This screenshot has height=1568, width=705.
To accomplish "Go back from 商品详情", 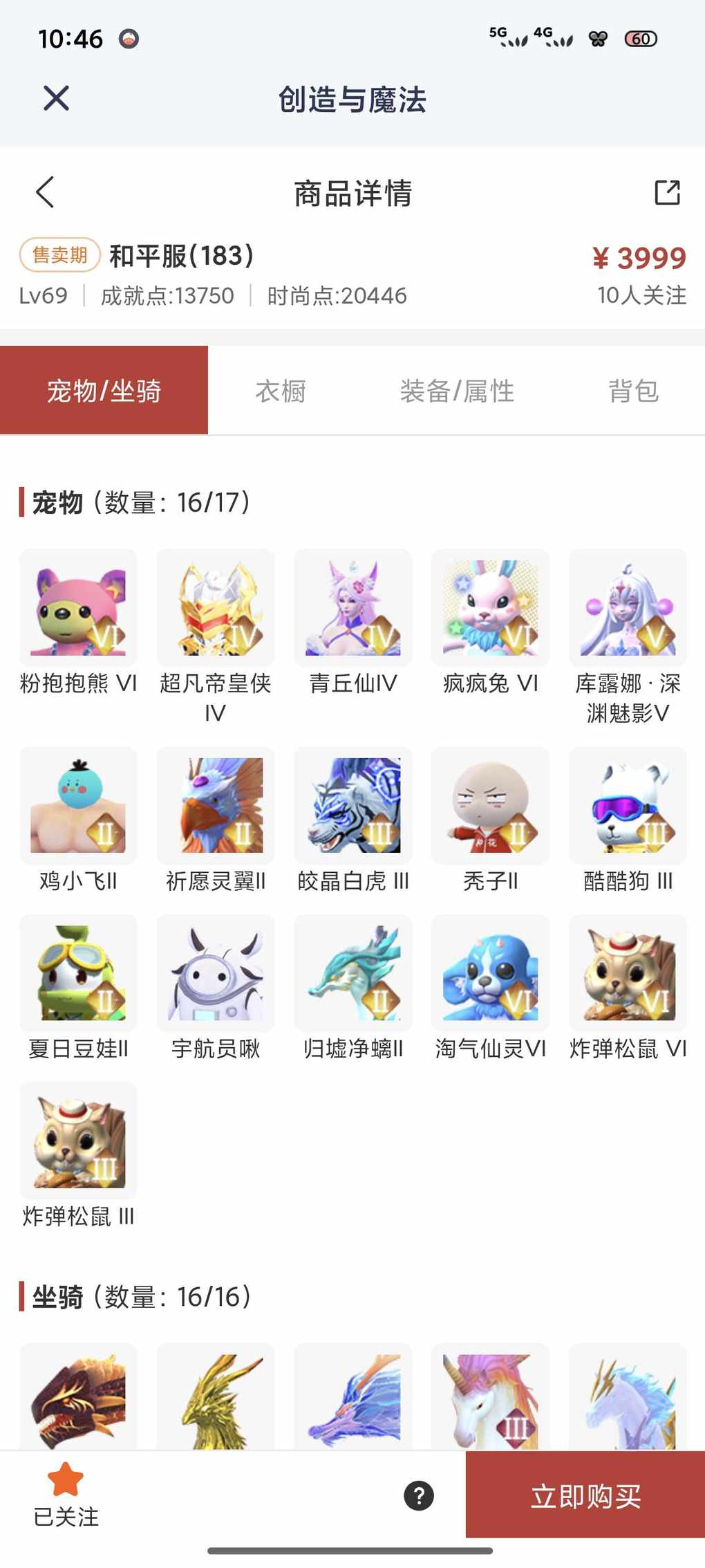I will [46, 192].
